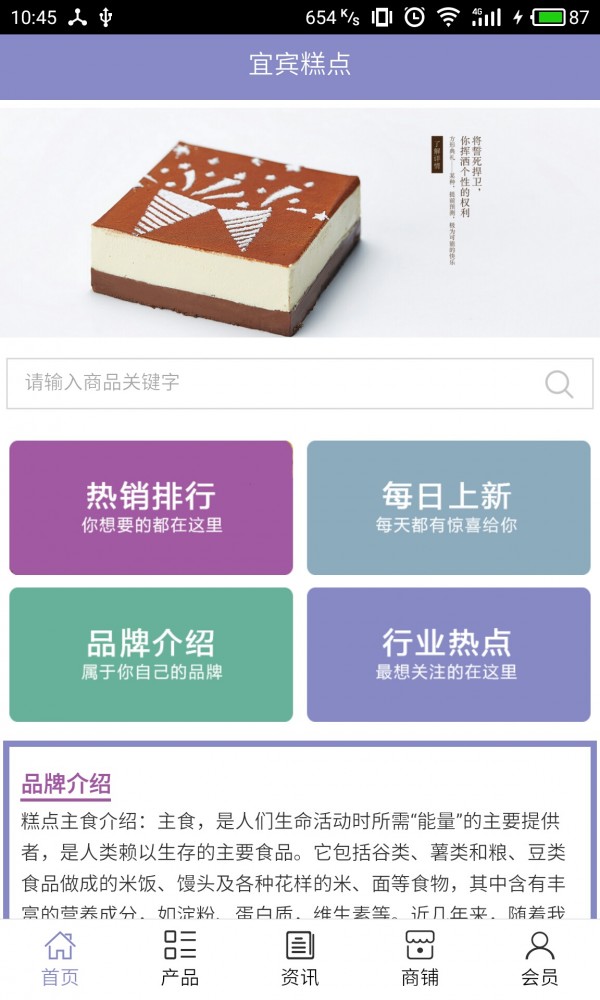Viewport: 600px width, 1000px height.
Task: Switch to the 资讯 tab
Action: [x=300, y=958]
